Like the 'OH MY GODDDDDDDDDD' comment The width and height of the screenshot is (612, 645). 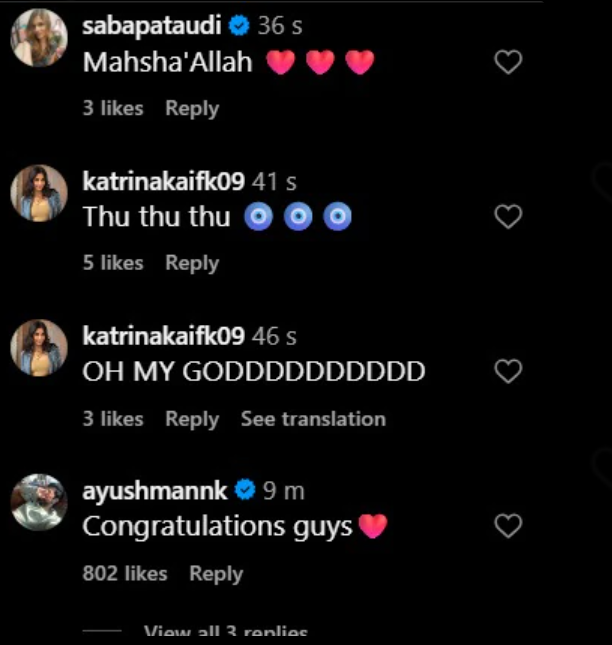[508, 372]
